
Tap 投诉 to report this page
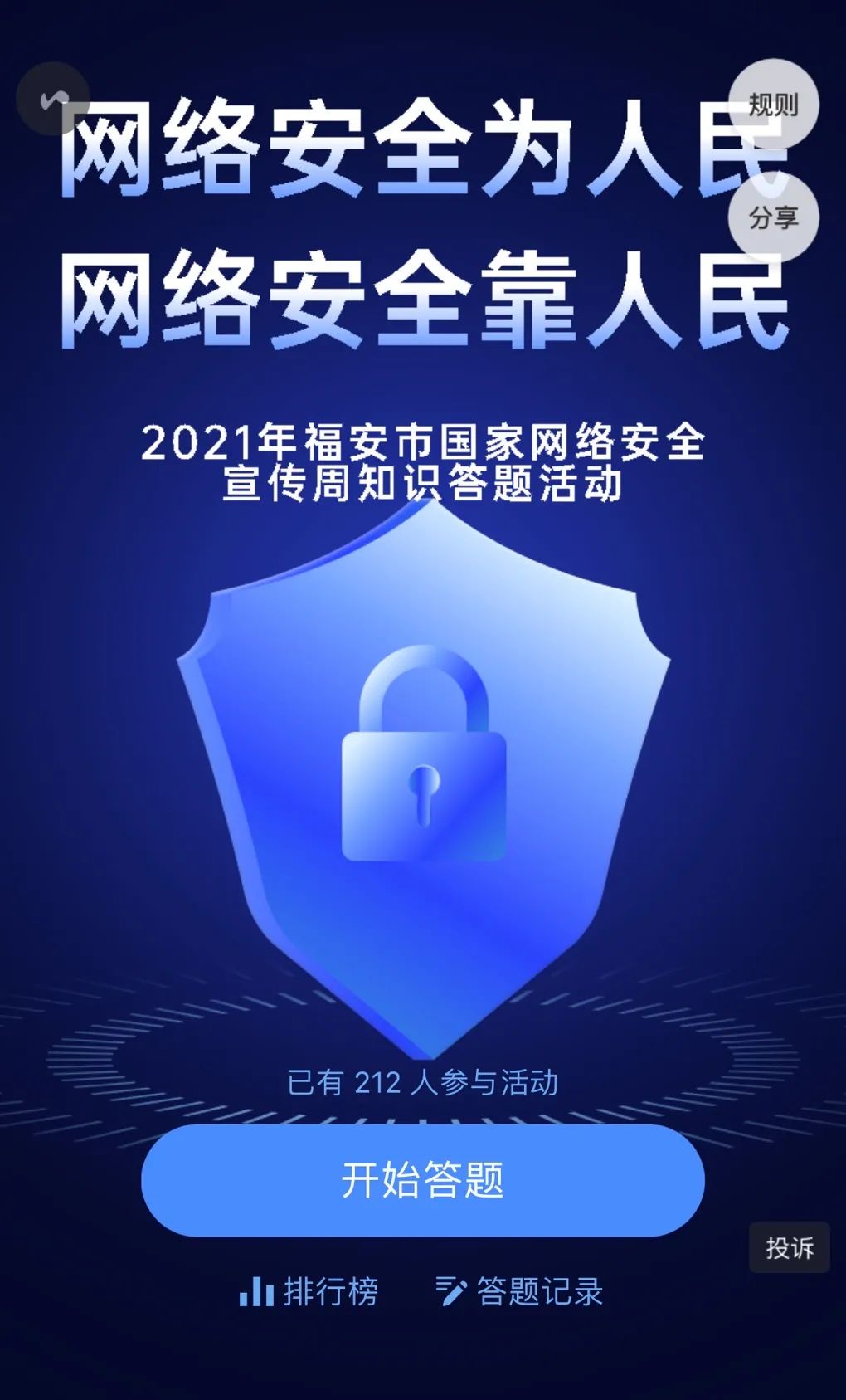789,1247
